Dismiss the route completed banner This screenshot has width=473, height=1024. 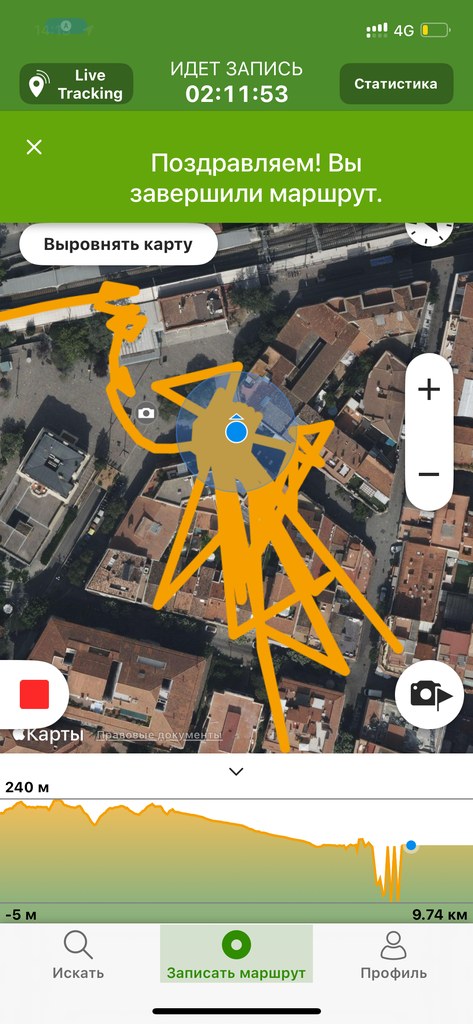tap(34, 146)
